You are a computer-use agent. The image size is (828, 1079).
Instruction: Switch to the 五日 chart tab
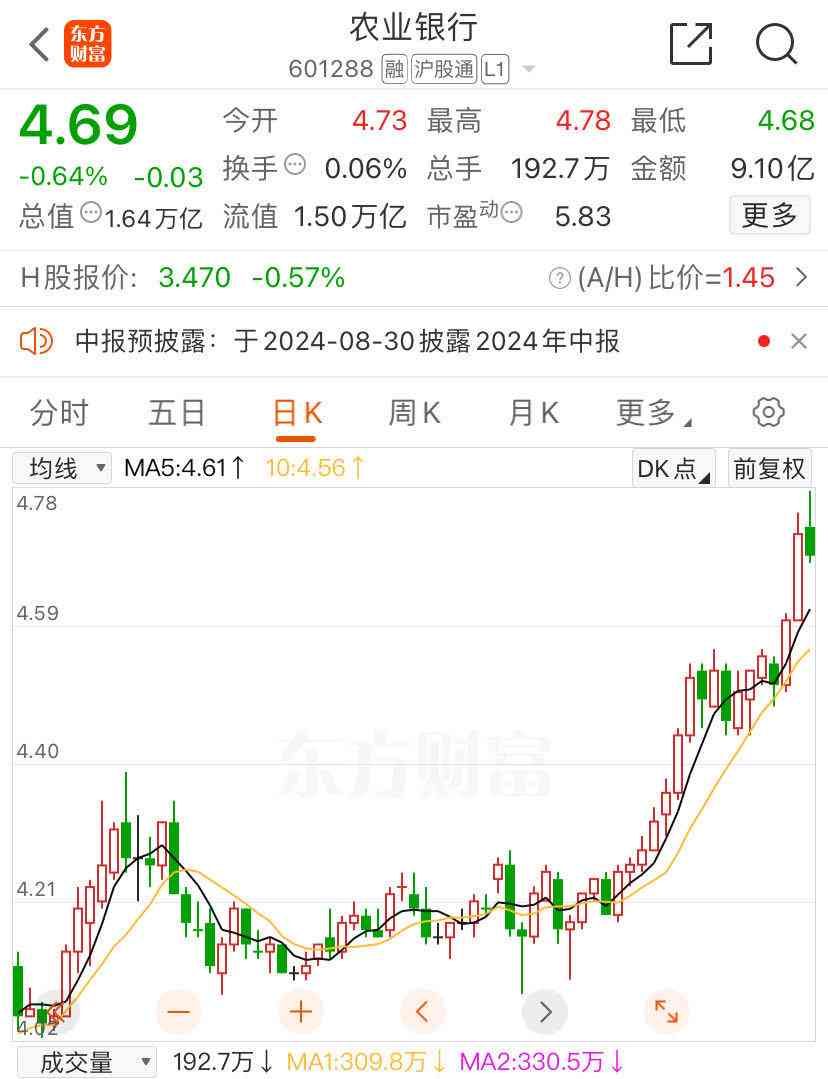177,413
